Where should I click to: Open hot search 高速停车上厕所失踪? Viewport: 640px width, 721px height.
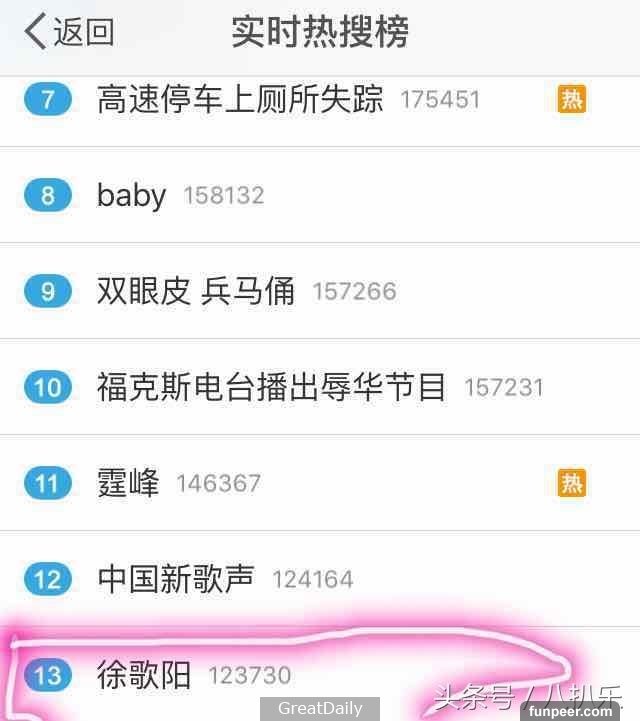pos(240,100)
